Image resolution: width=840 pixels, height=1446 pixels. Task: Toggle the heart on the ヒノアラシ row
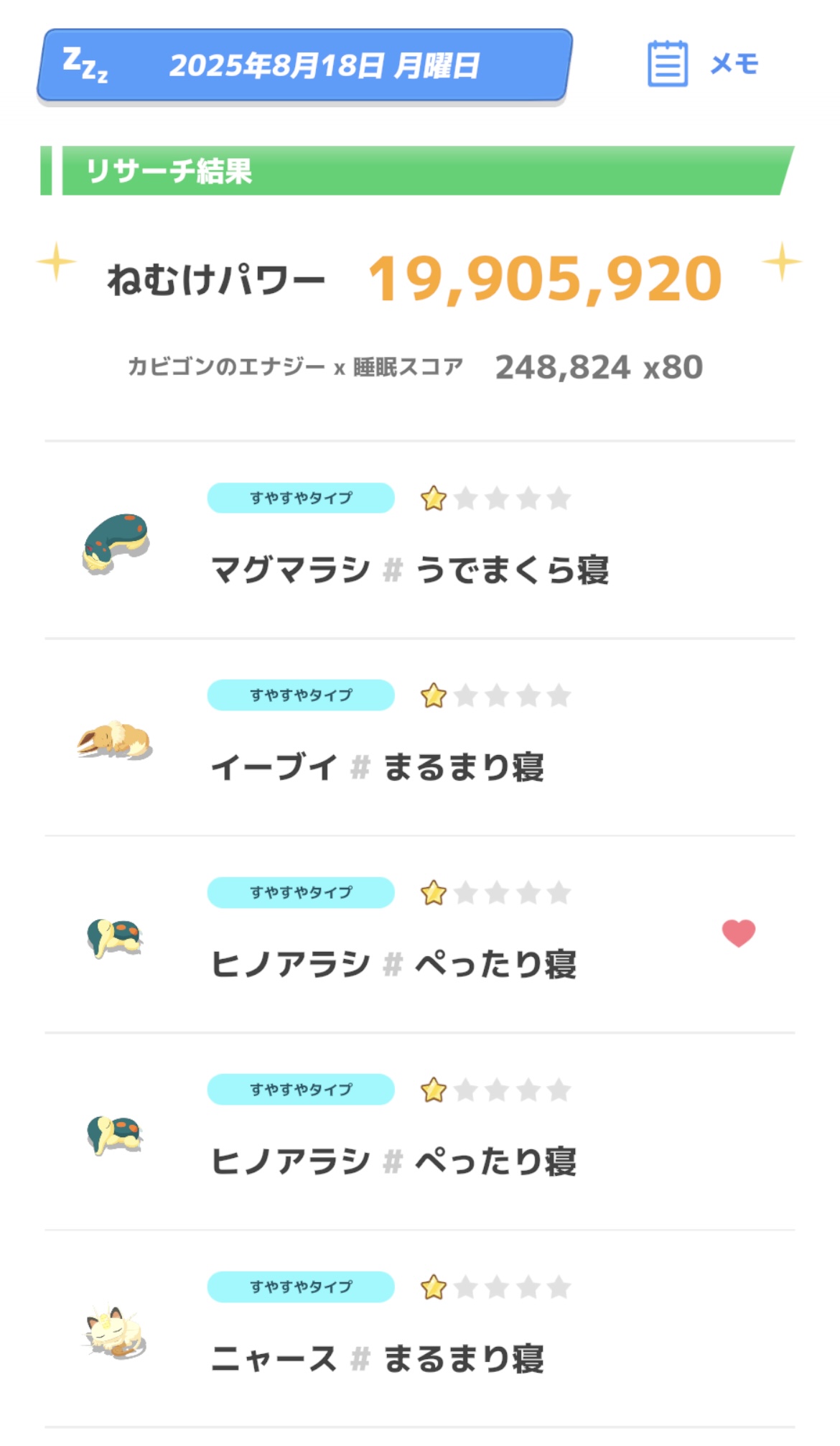tap(738, 932)
